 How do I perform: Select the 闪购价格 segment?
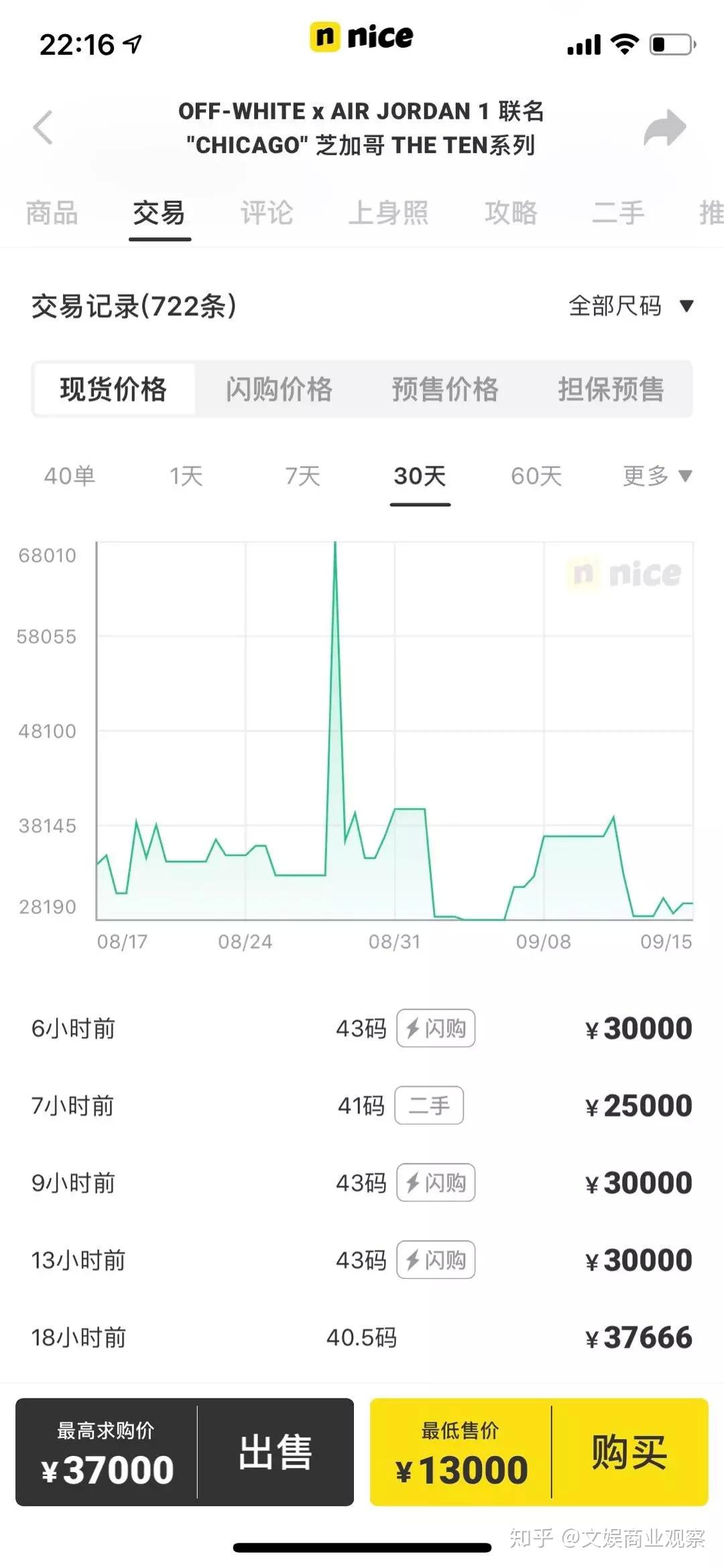(279, 389)
